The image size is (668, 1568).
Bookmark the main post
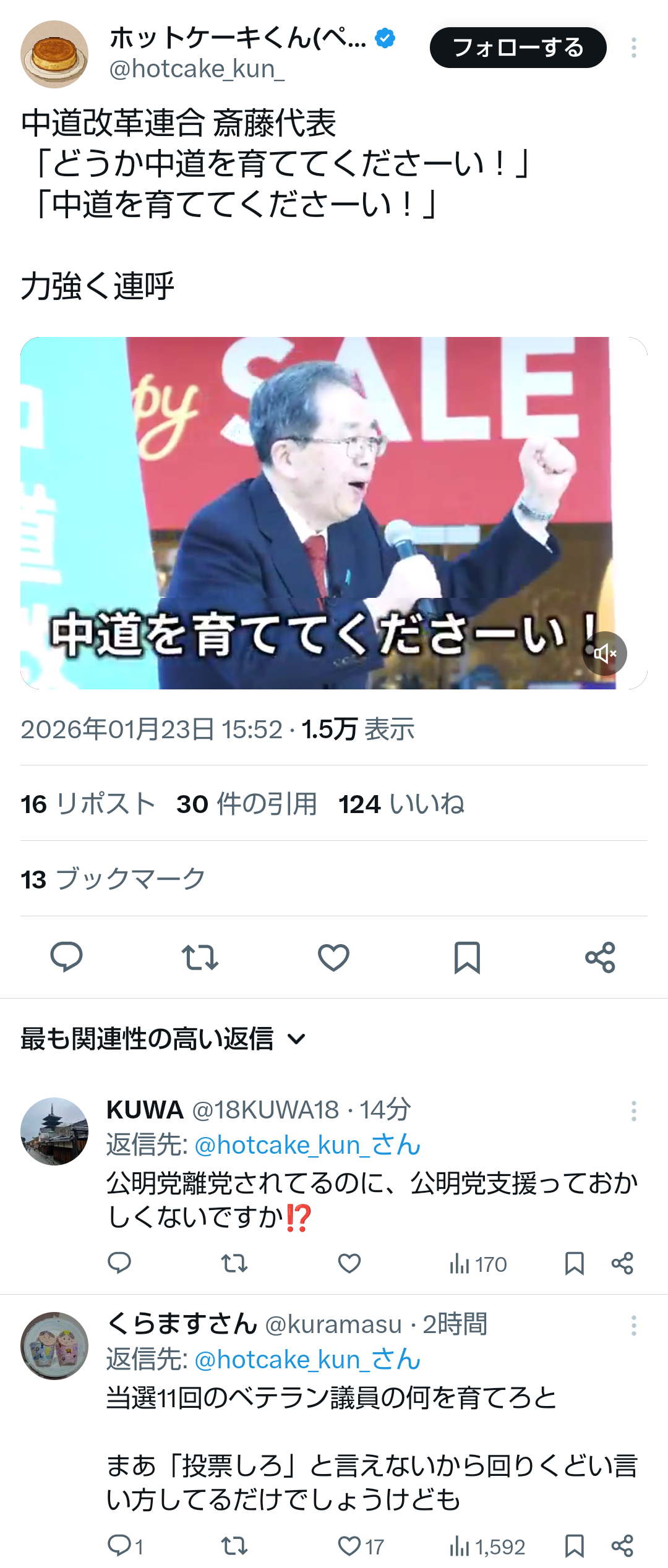[467, 957]
